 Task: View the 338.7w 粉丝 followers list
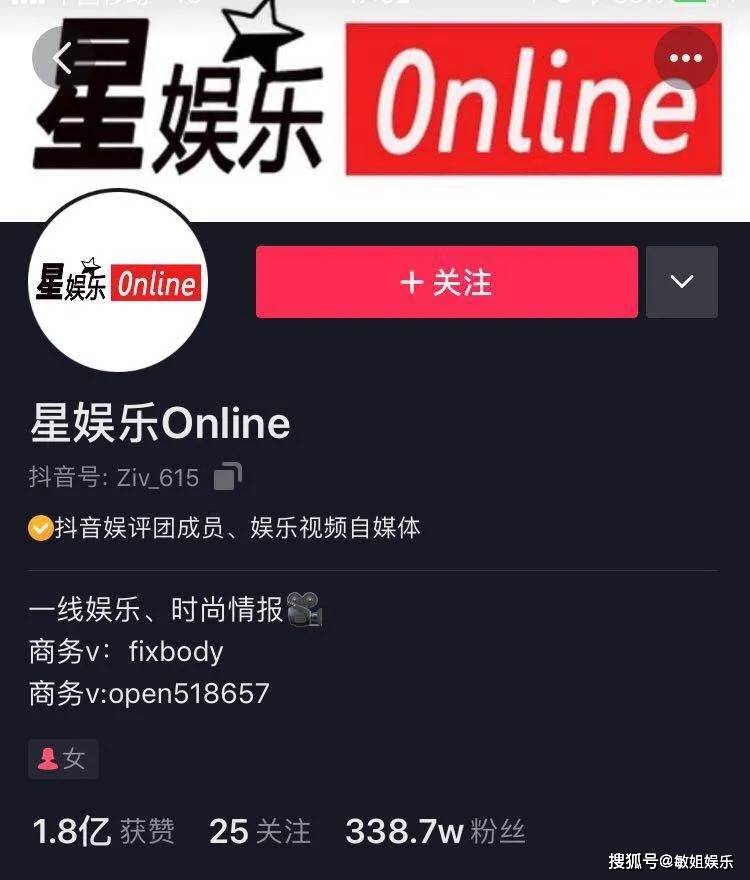tap(434, 831)
